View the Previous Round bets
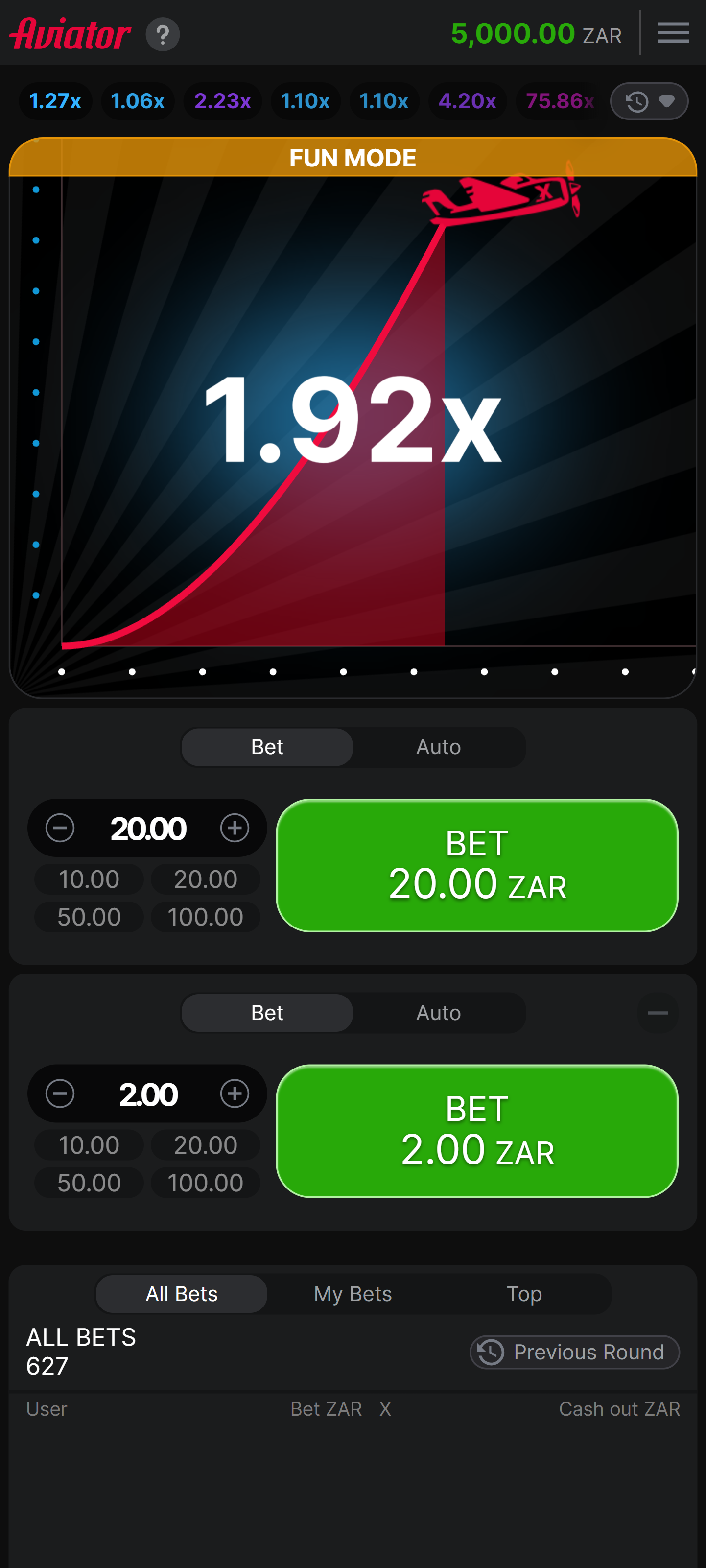This screenshot has width=706, height=1568. click(574, 1352)
